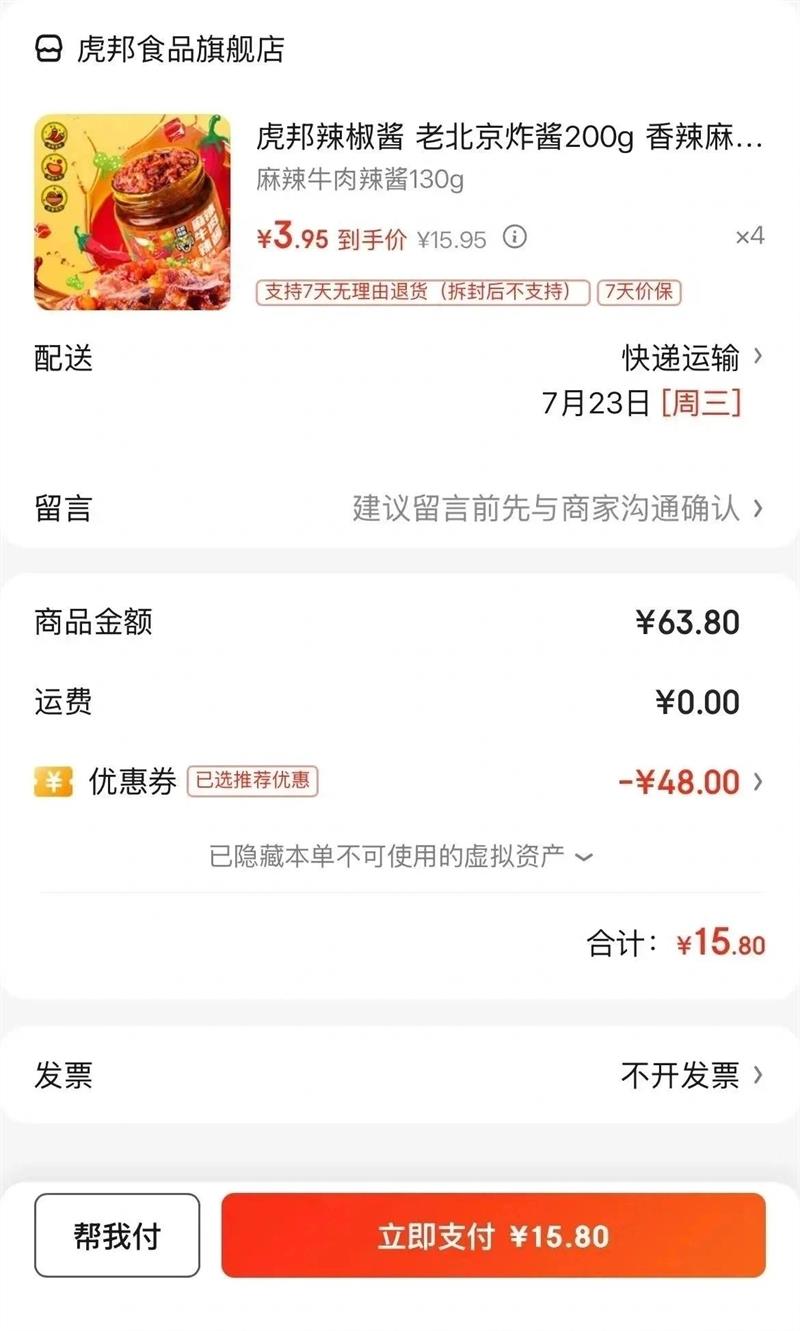
Task: Open the 优惠券 coupon selection
Action: point(690,782)
